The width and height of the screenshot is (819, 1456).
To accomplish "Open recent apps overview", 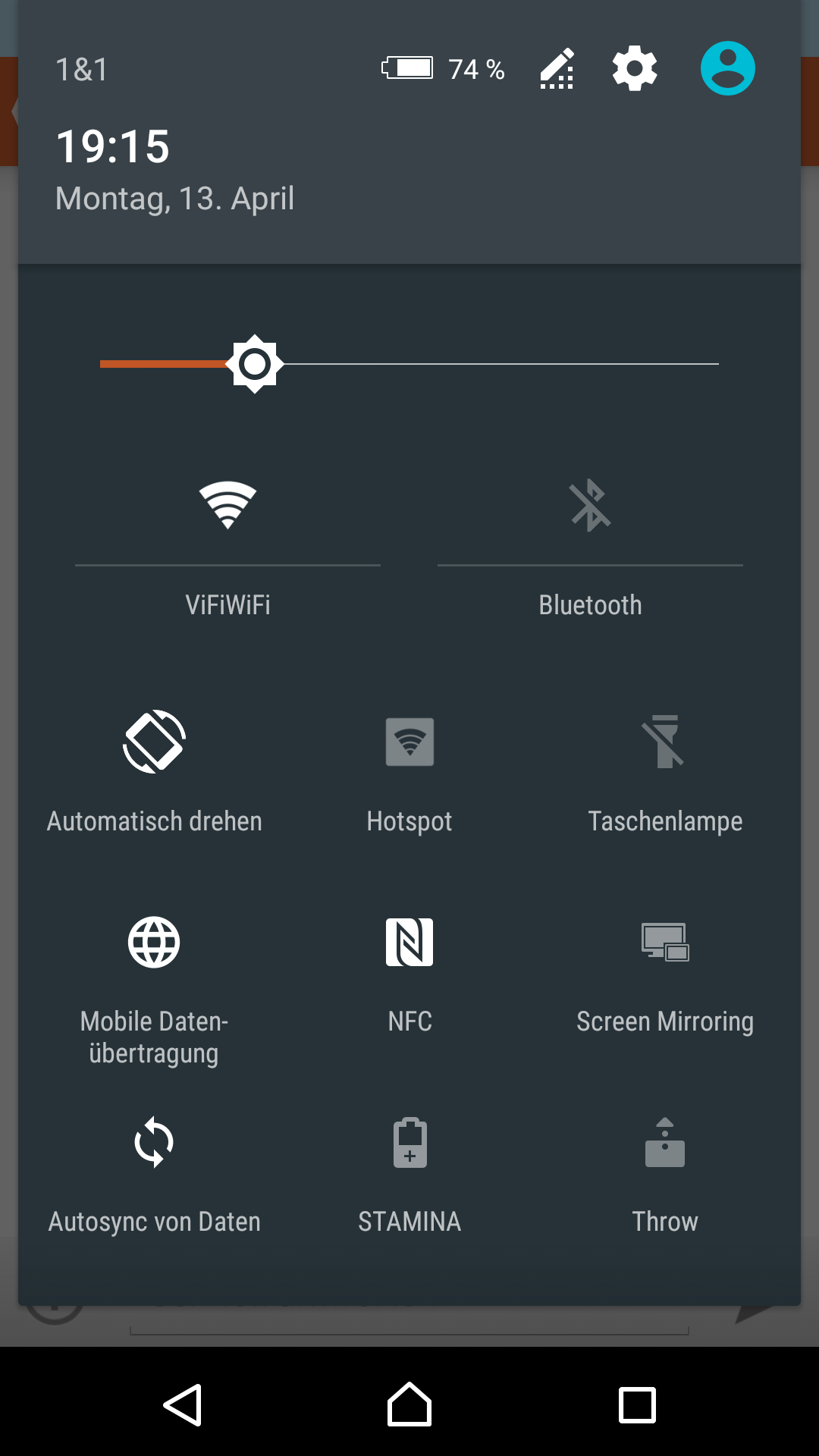I will pyautogui.click(x=637, y=1405).
